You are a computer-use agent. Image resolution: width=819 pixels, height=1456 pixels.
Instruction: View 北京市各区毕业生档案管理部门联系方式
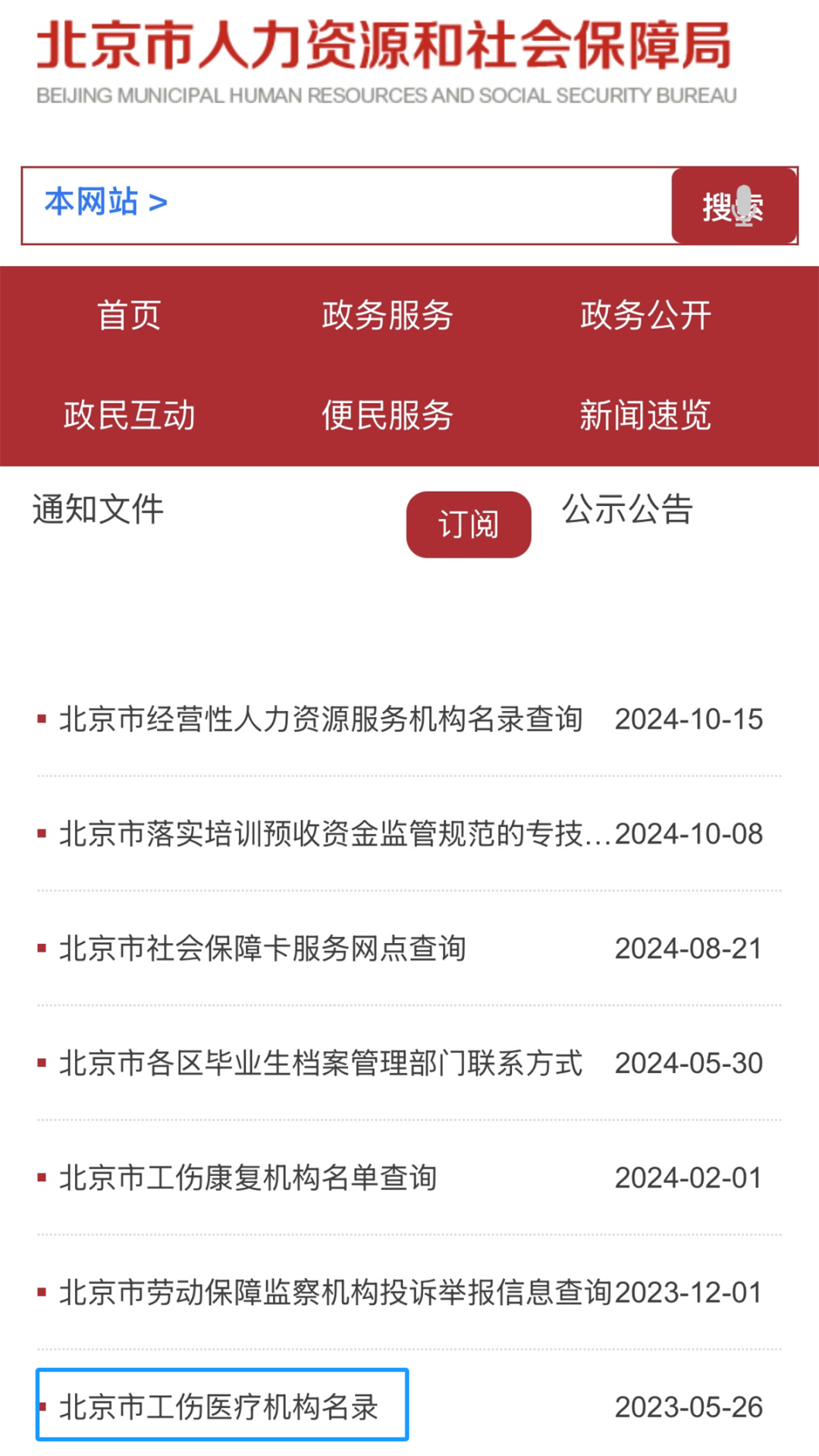click(321, 1063)
